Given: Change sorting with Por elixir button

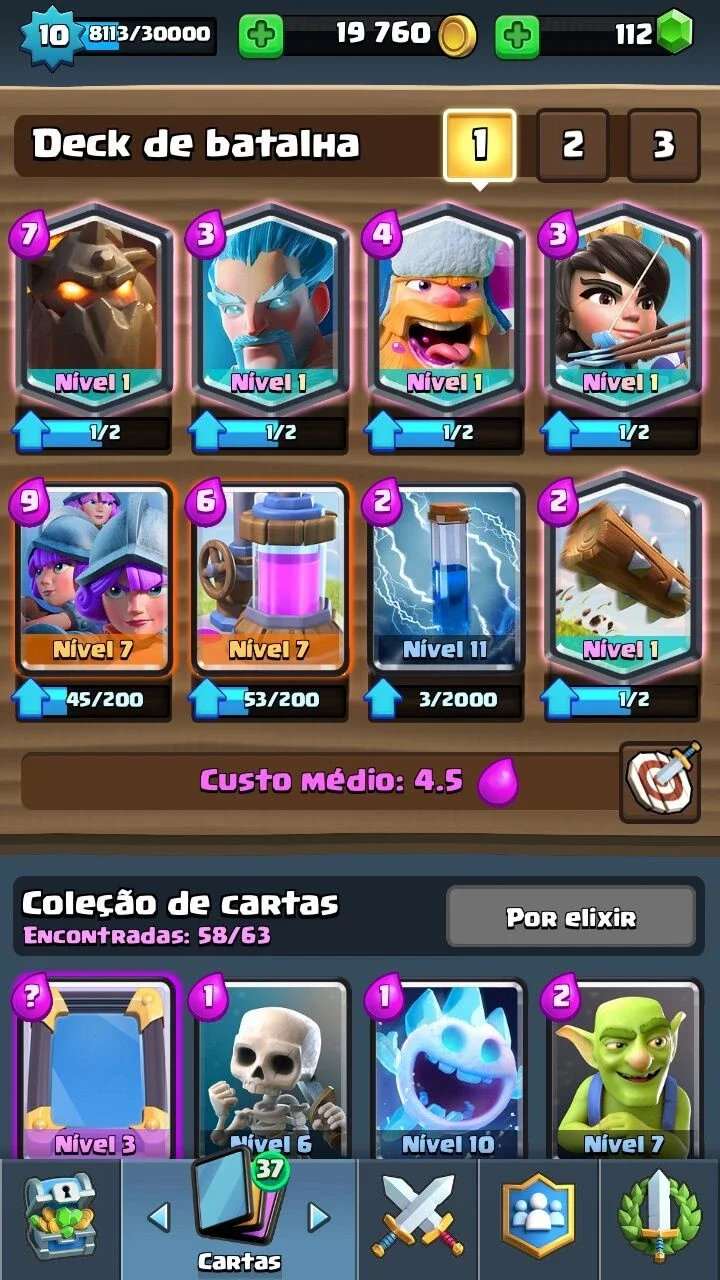Looking at the screenshot, I should (570, 916).
